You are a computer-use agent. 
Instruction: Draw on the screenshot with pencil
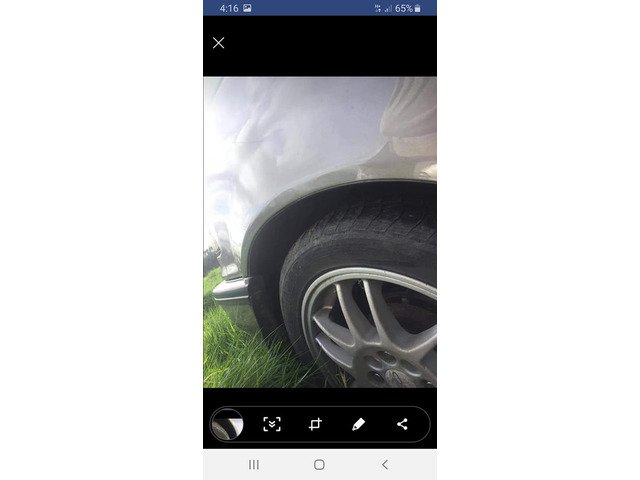click(x=358, y=424)
